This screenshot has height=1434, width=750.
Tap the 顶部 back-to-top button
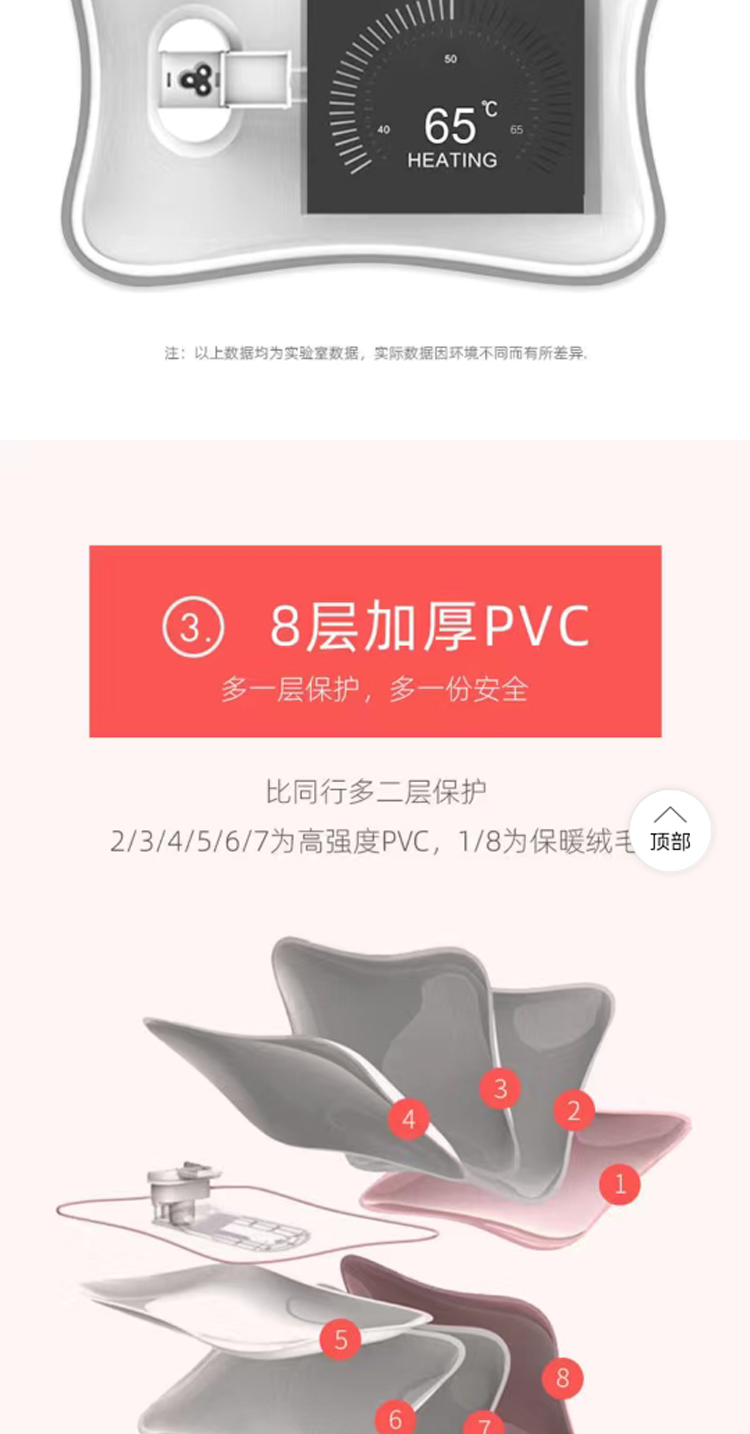(670, 830)
